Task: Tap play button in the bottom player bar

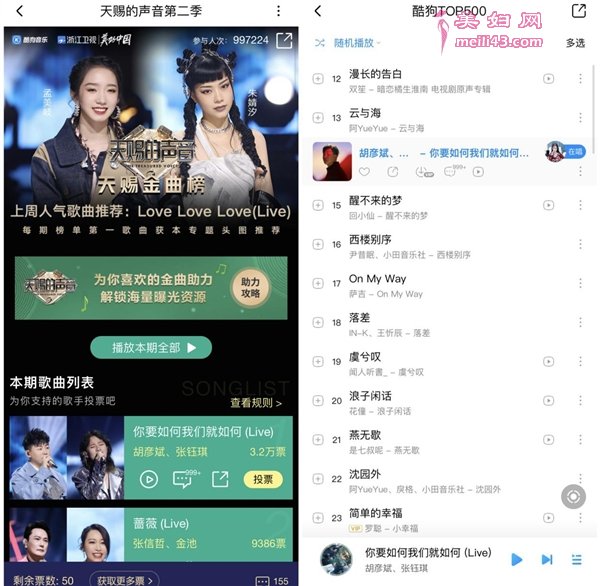Action: [517, 560]
